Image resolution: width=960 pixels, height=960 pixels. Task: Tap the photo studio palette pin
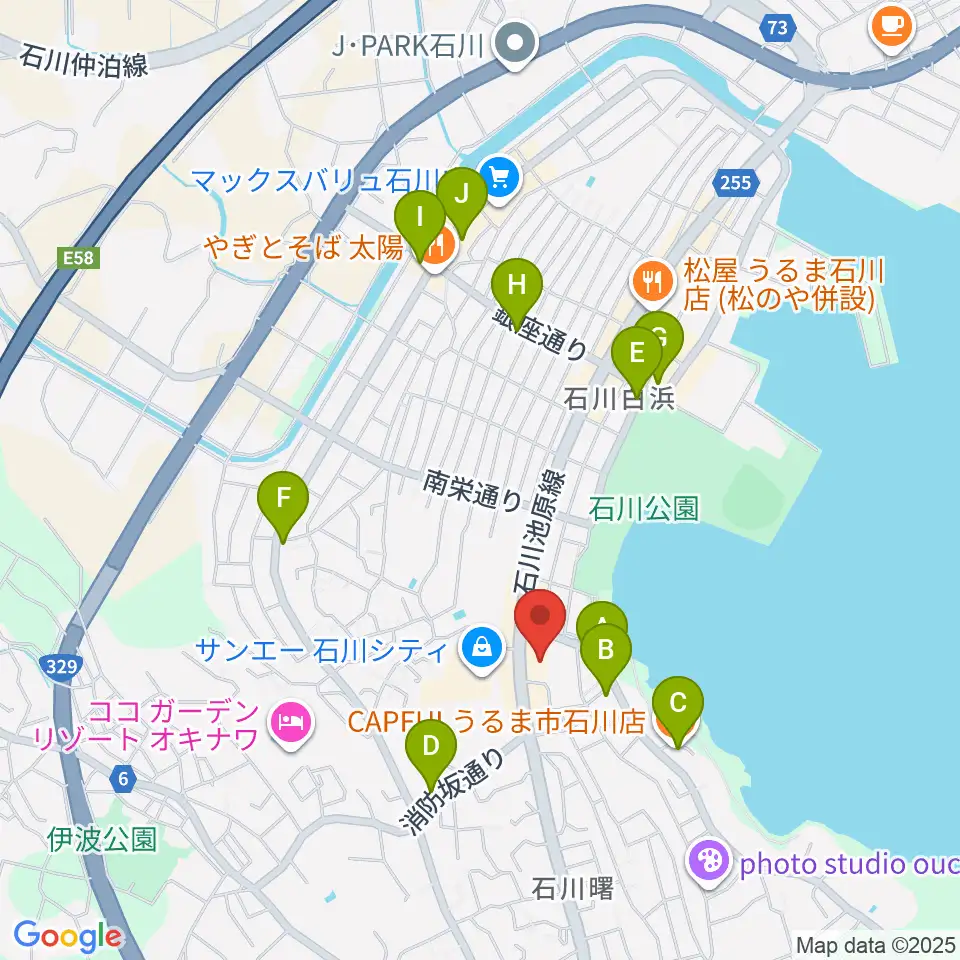708,860
